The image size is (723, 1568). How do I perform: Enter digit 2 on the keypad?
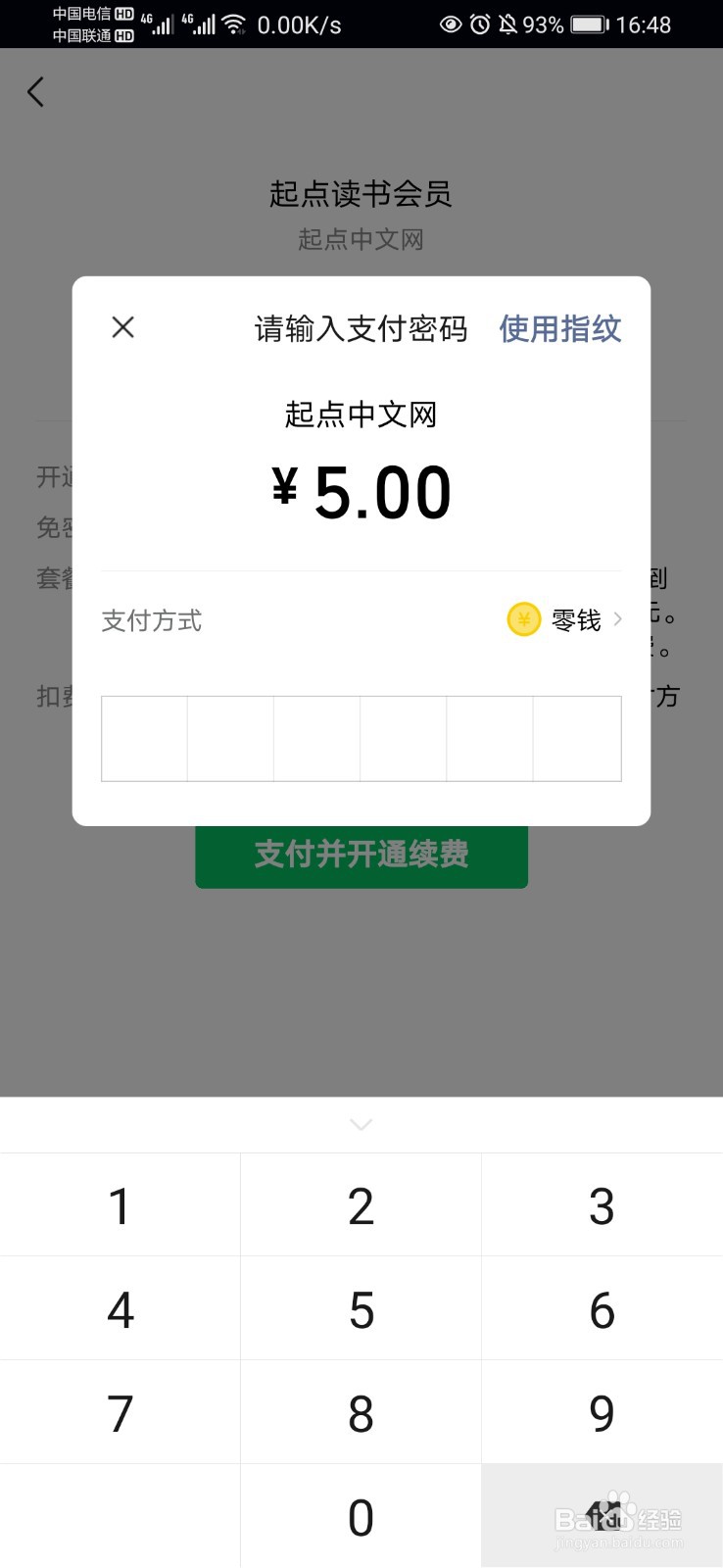361,1205
